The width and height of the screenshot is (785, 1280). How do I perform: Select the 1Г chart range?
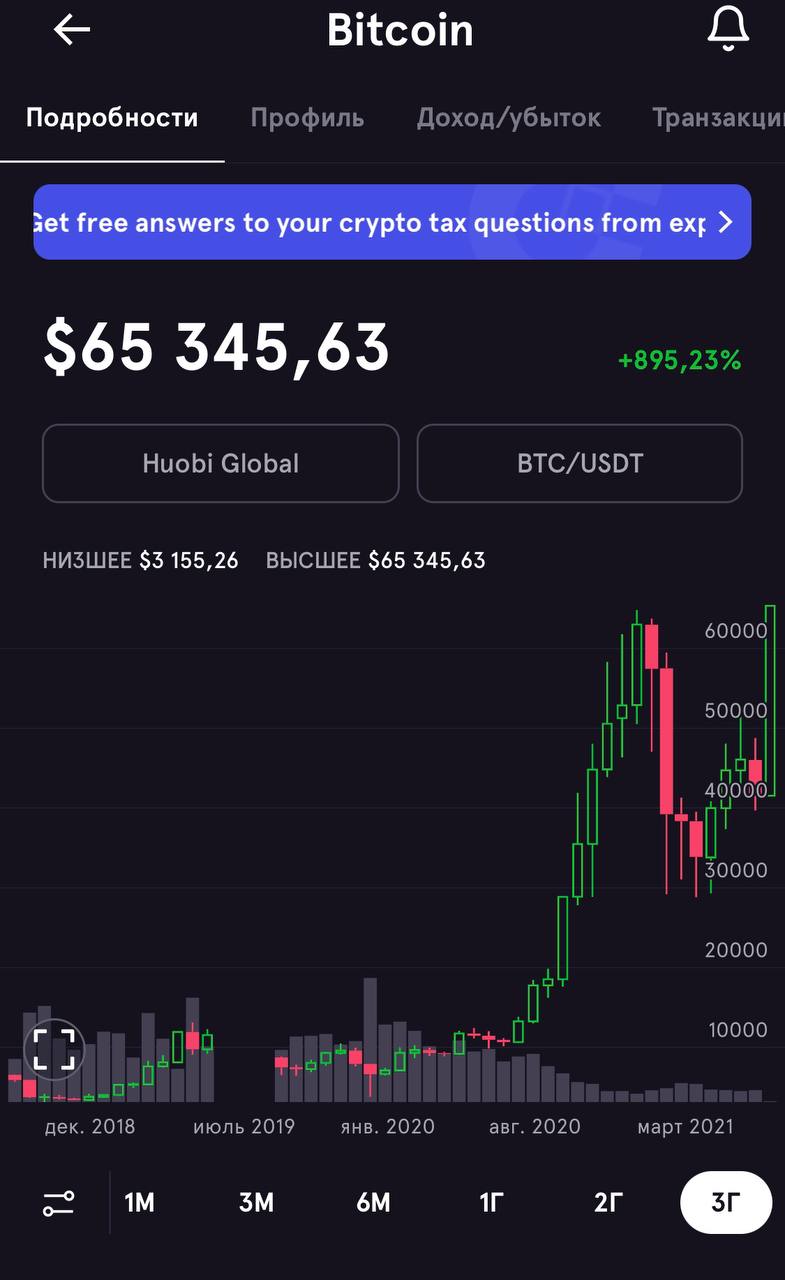(x=491, y=1202)
